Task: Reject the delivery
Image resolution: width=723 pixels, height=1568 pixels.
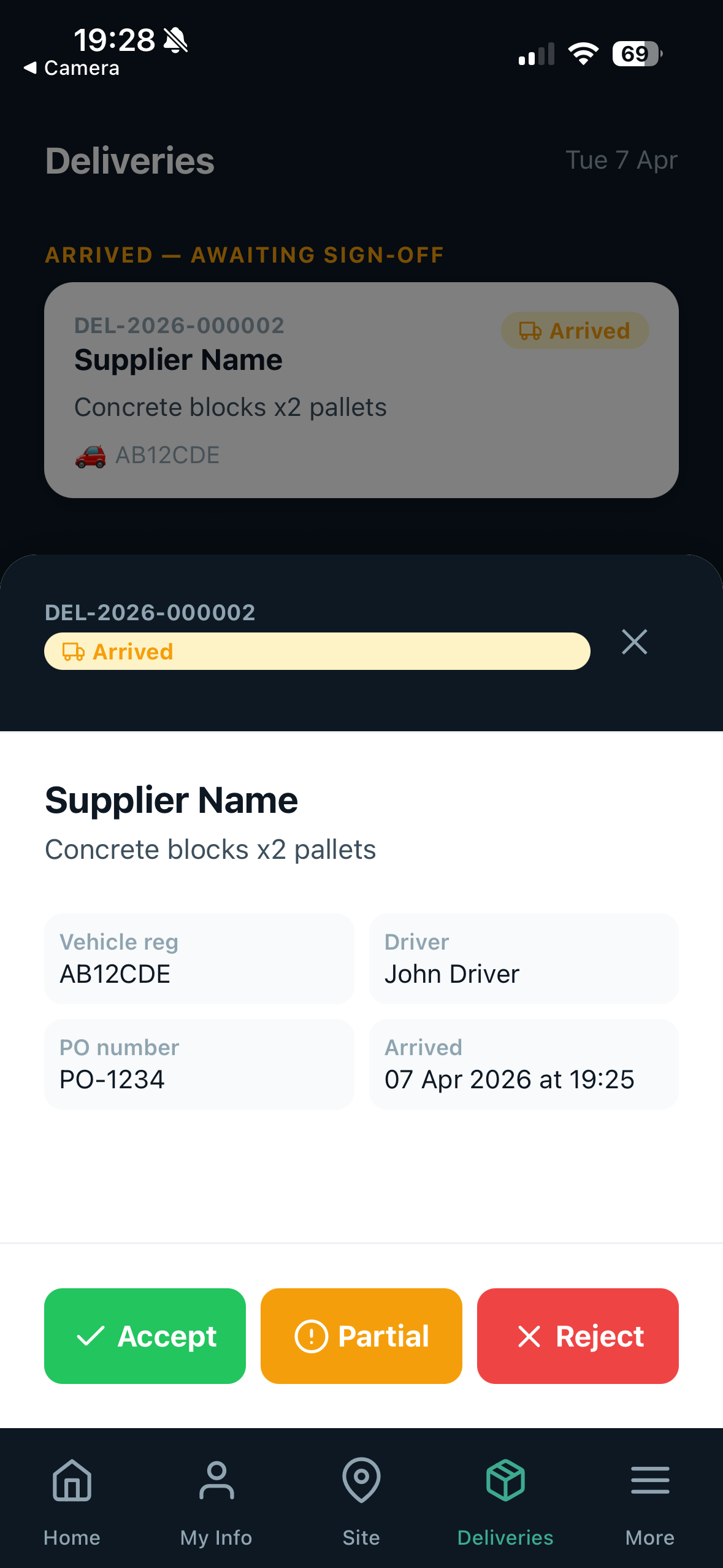Action: (x=577, y=1335)
